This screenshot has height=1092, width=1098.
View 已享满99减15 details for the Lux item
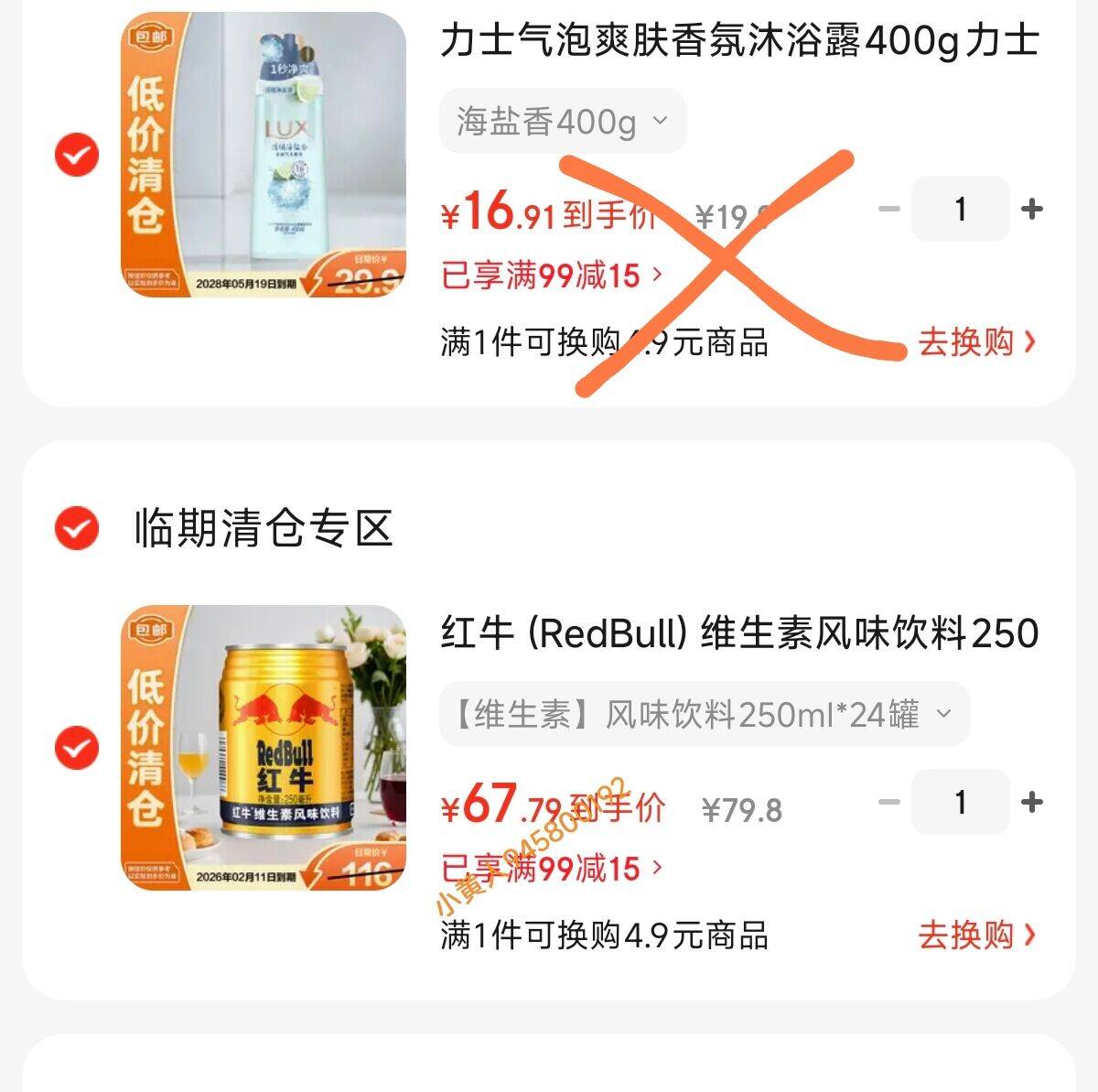coord(552,275)
